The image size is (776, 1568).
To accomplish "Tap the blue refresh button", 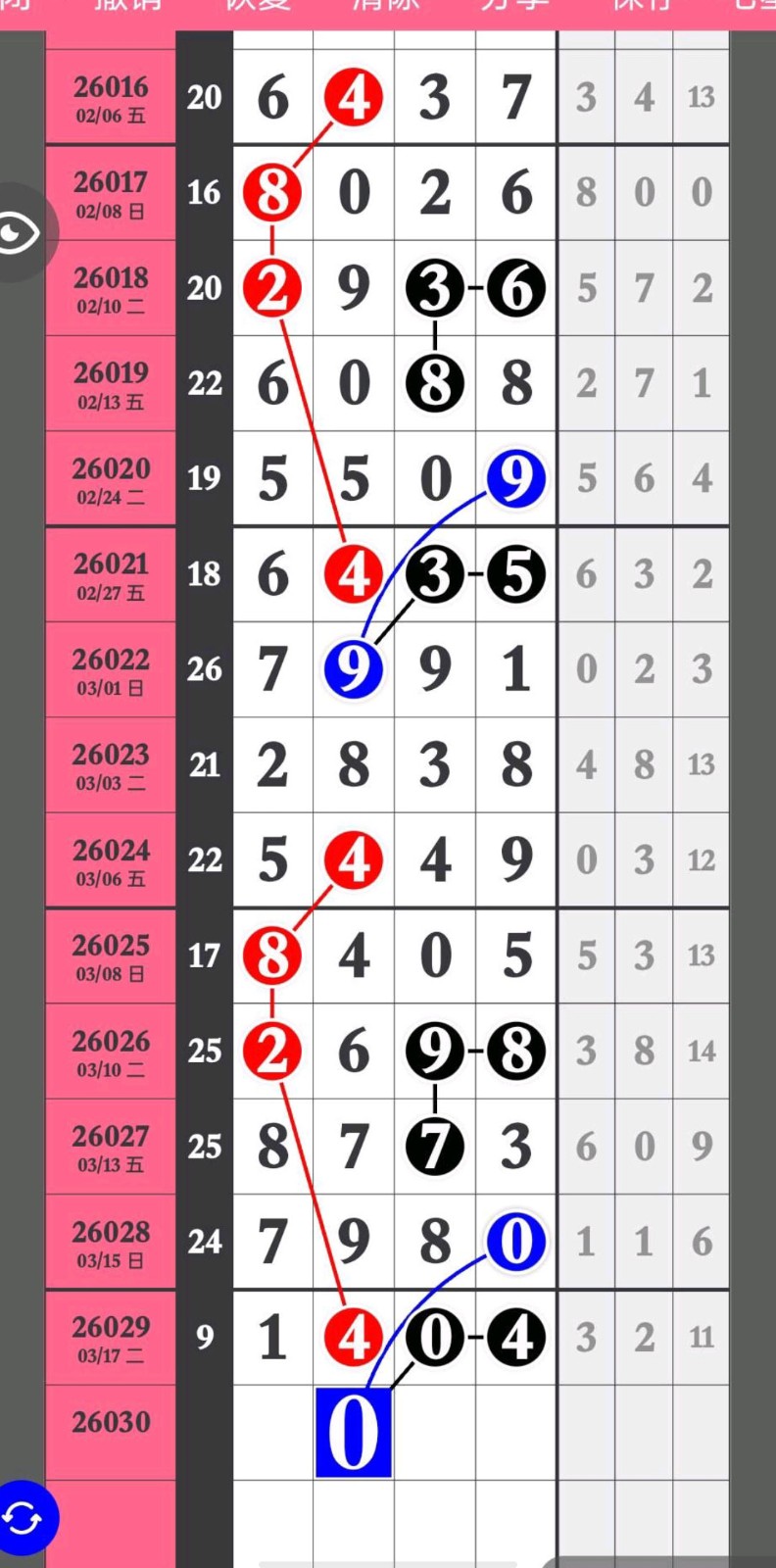I will click(x=22, y=1519).
